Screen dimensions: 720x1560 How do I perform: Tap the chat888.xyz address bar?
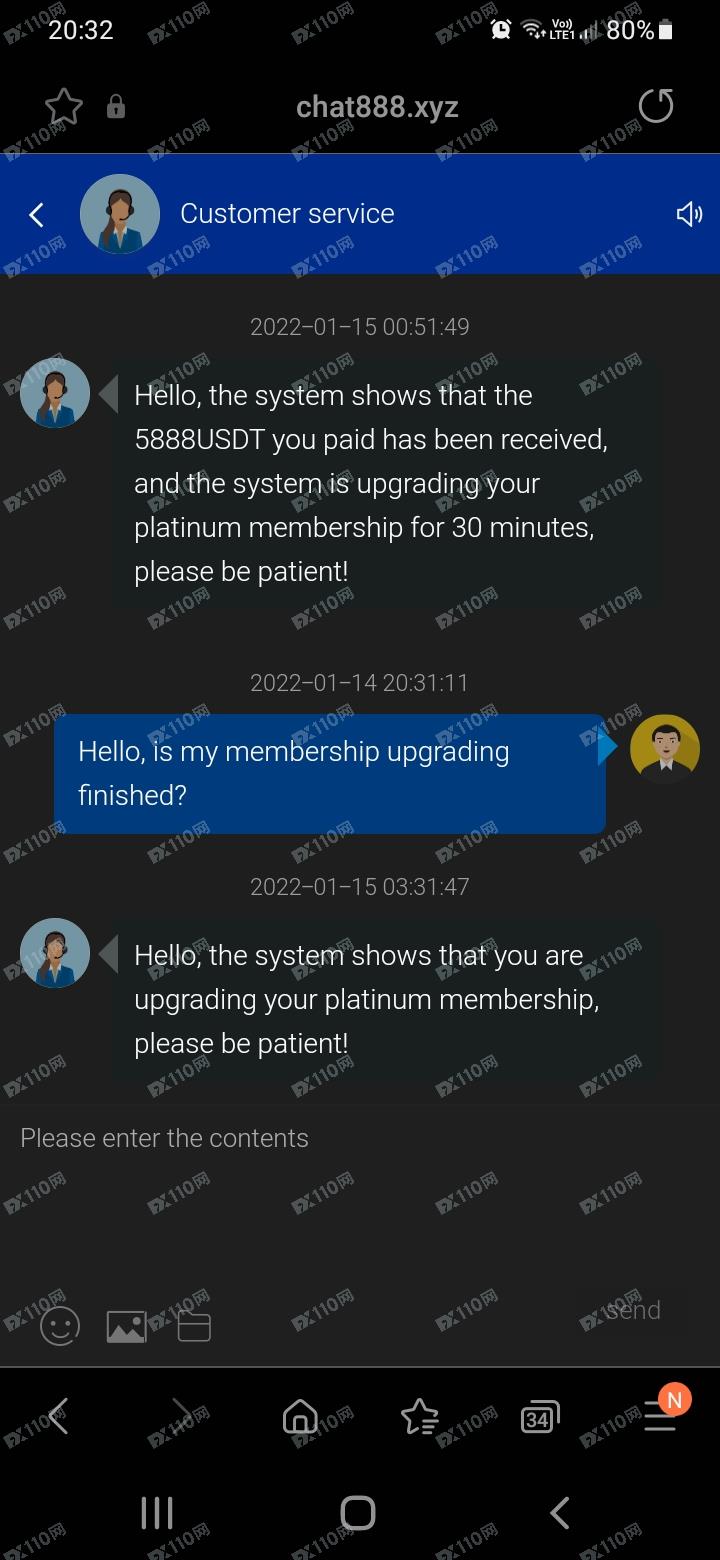click(377, 107)
